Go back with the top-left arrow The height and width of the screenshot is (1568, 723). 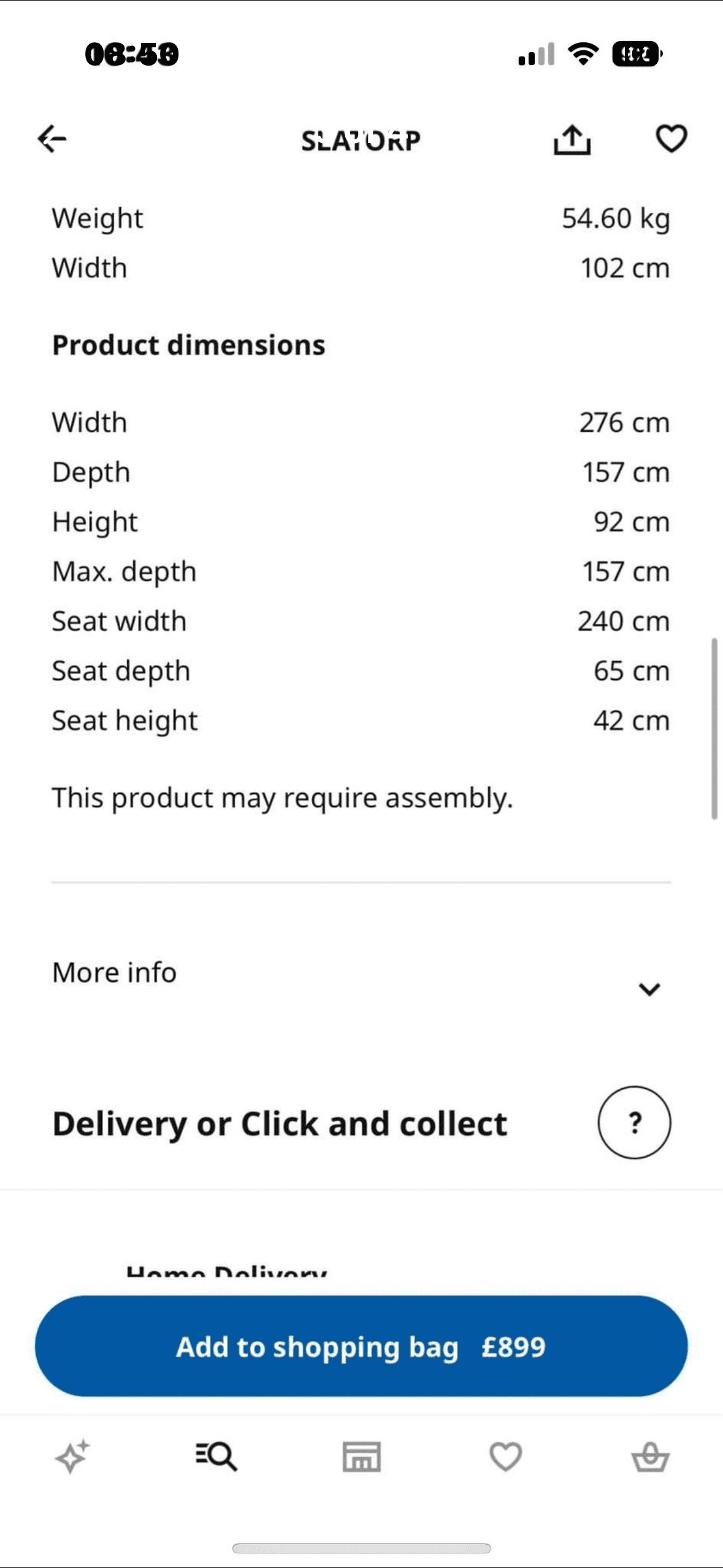pyautogui.click(x=52, y=139)
